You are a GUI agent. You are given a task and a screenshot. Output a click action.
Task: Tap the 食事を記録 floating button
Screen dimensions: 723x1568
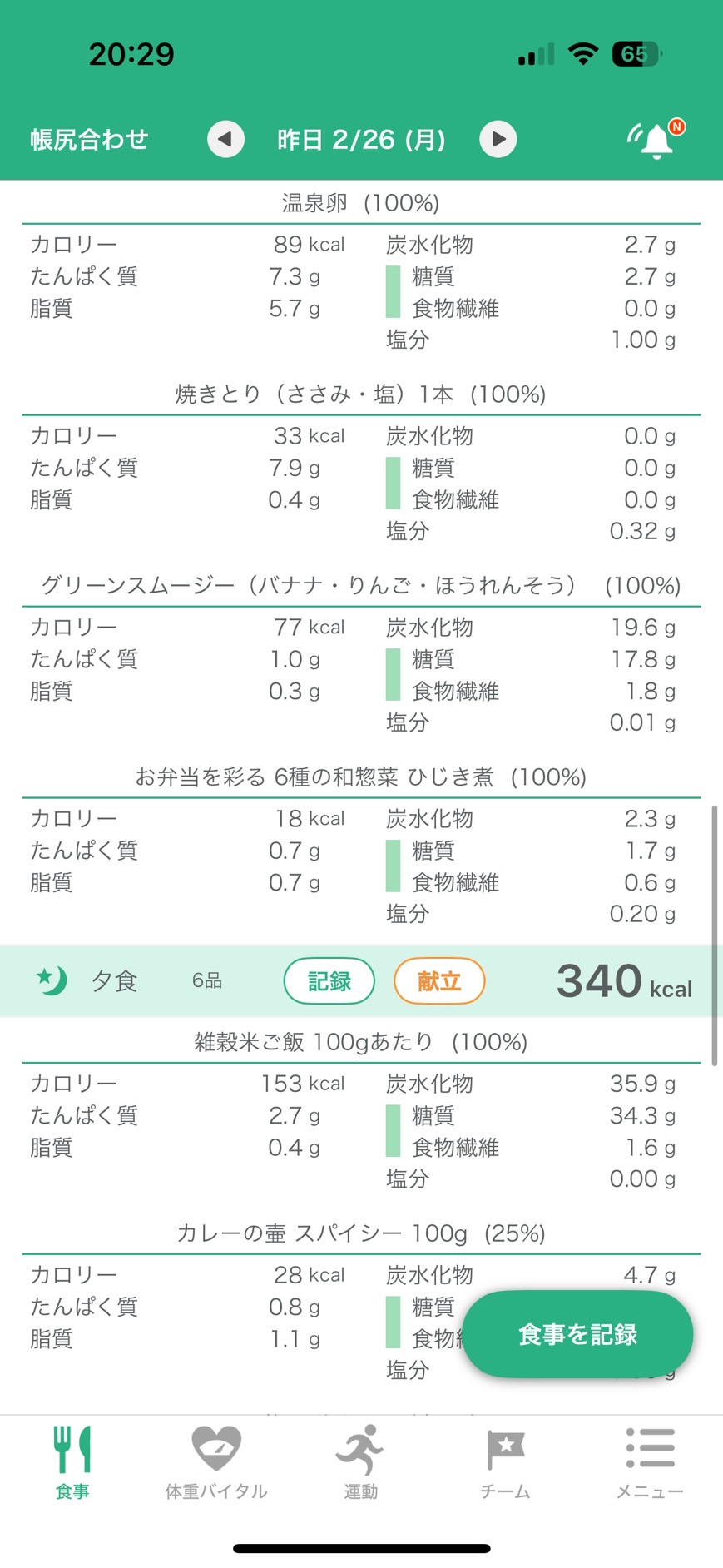point(577,1334)
